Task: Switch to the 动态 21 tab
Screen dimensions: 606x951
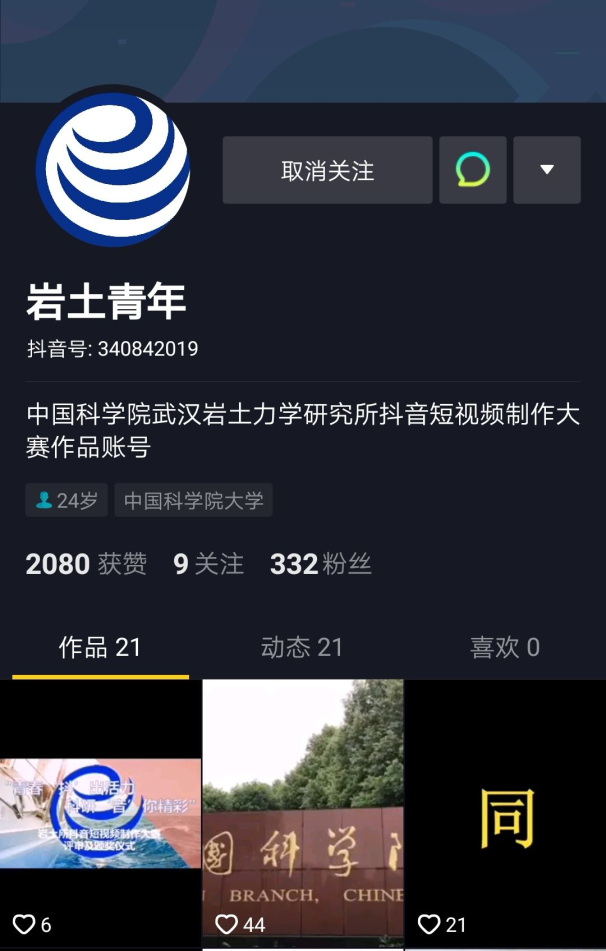Action: click(x=302, y=648)
